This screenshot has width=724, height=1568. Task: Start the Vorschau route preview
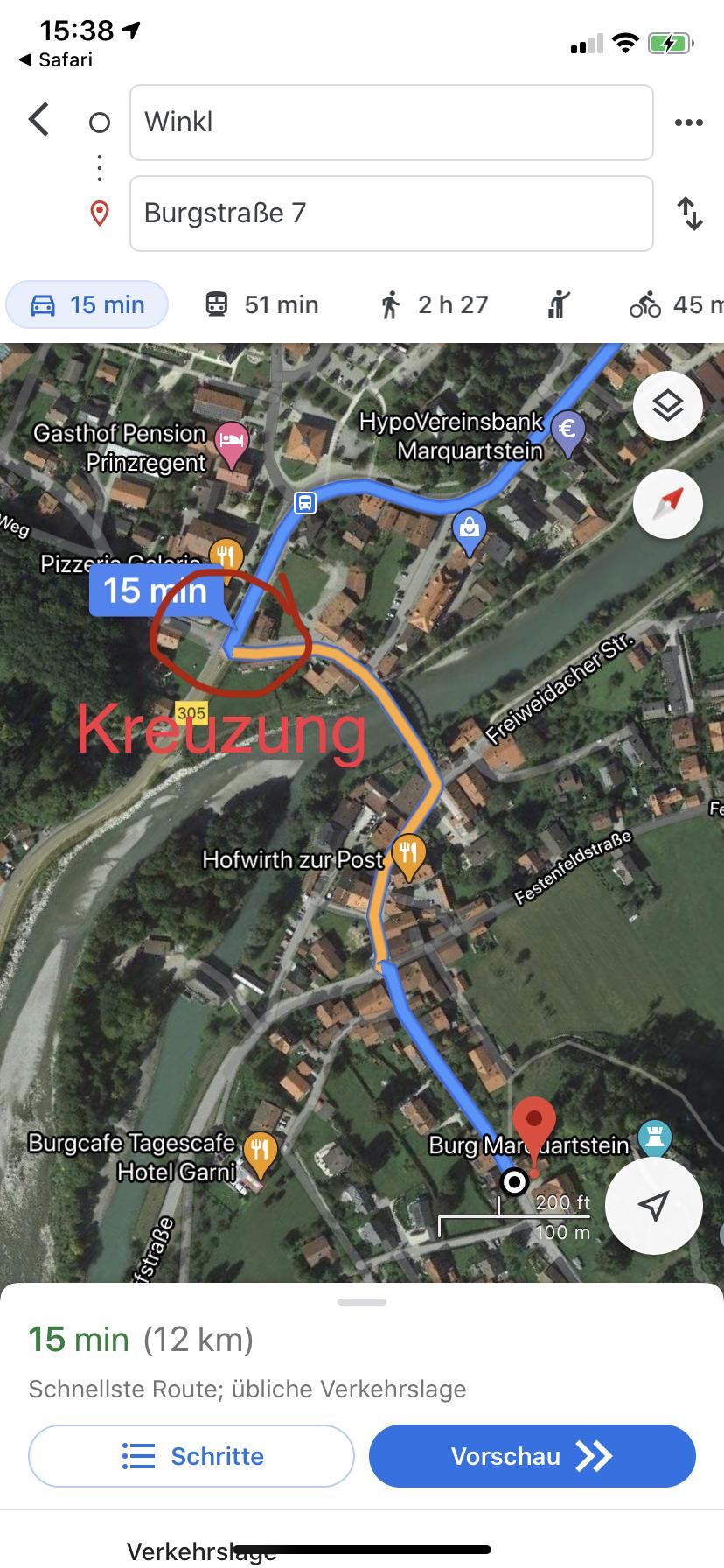click(532, 1456)
